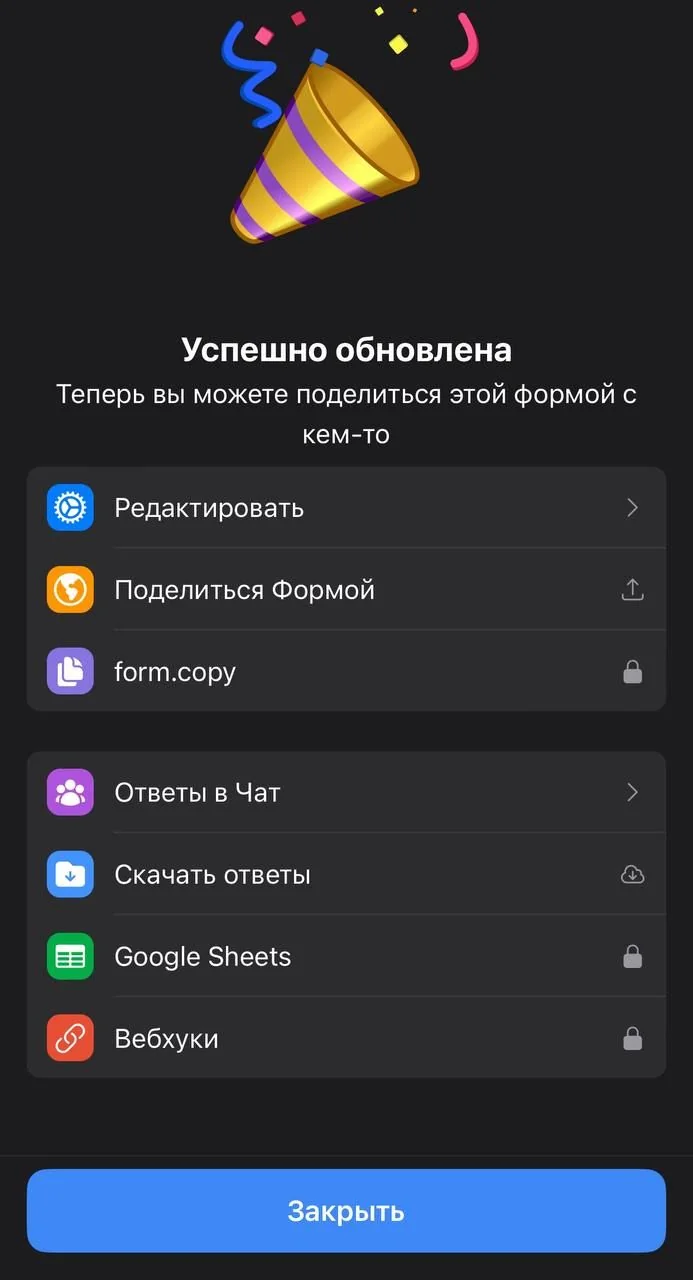Choose Скачать ответы
Screen dimensions: 693x1280
tap(346, 874)
